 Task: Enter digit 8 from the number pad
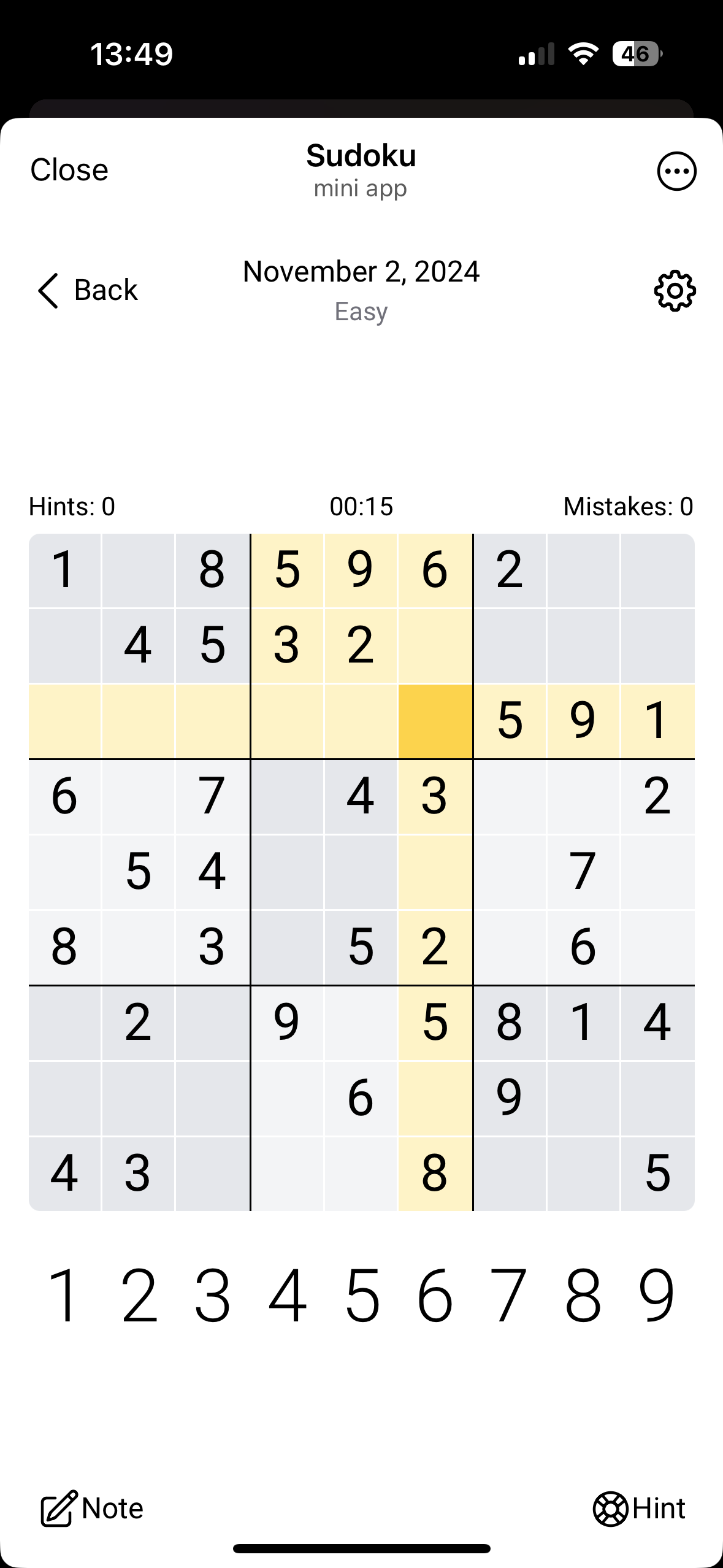(x=583, y=1295)
